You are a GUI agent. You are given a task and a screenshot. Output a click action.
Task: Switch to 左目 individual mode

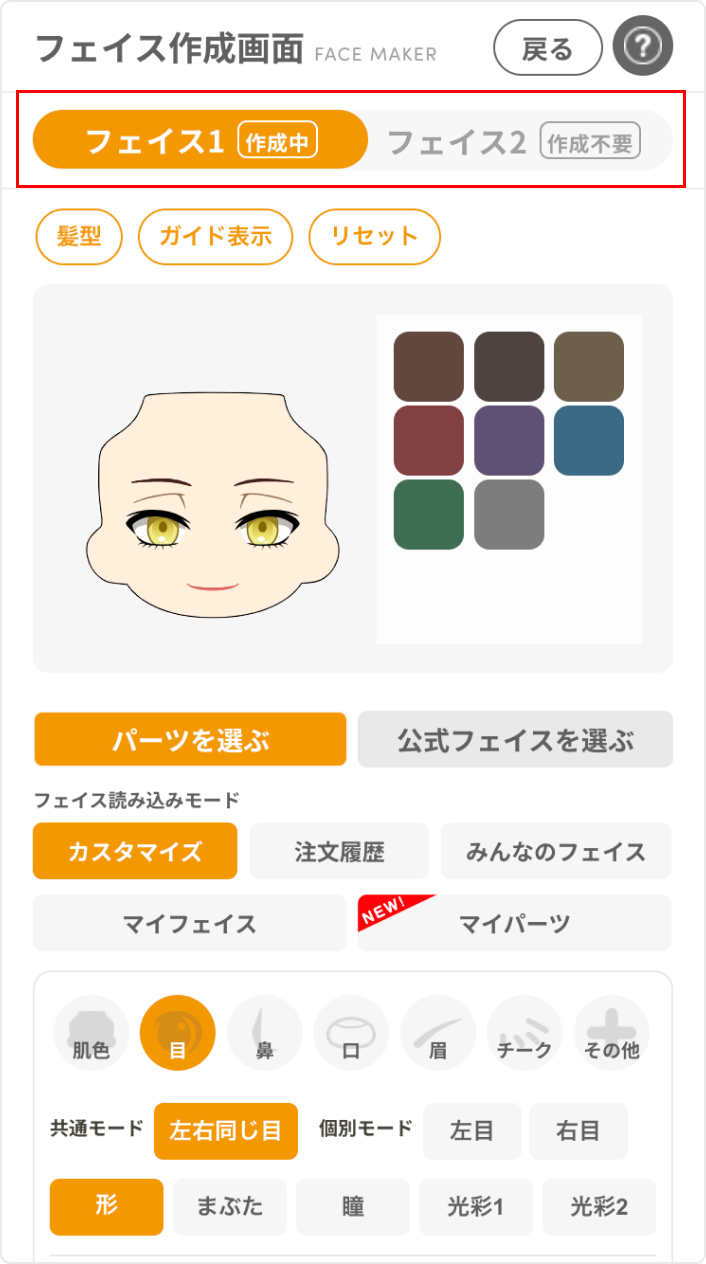coord(472,1131)
